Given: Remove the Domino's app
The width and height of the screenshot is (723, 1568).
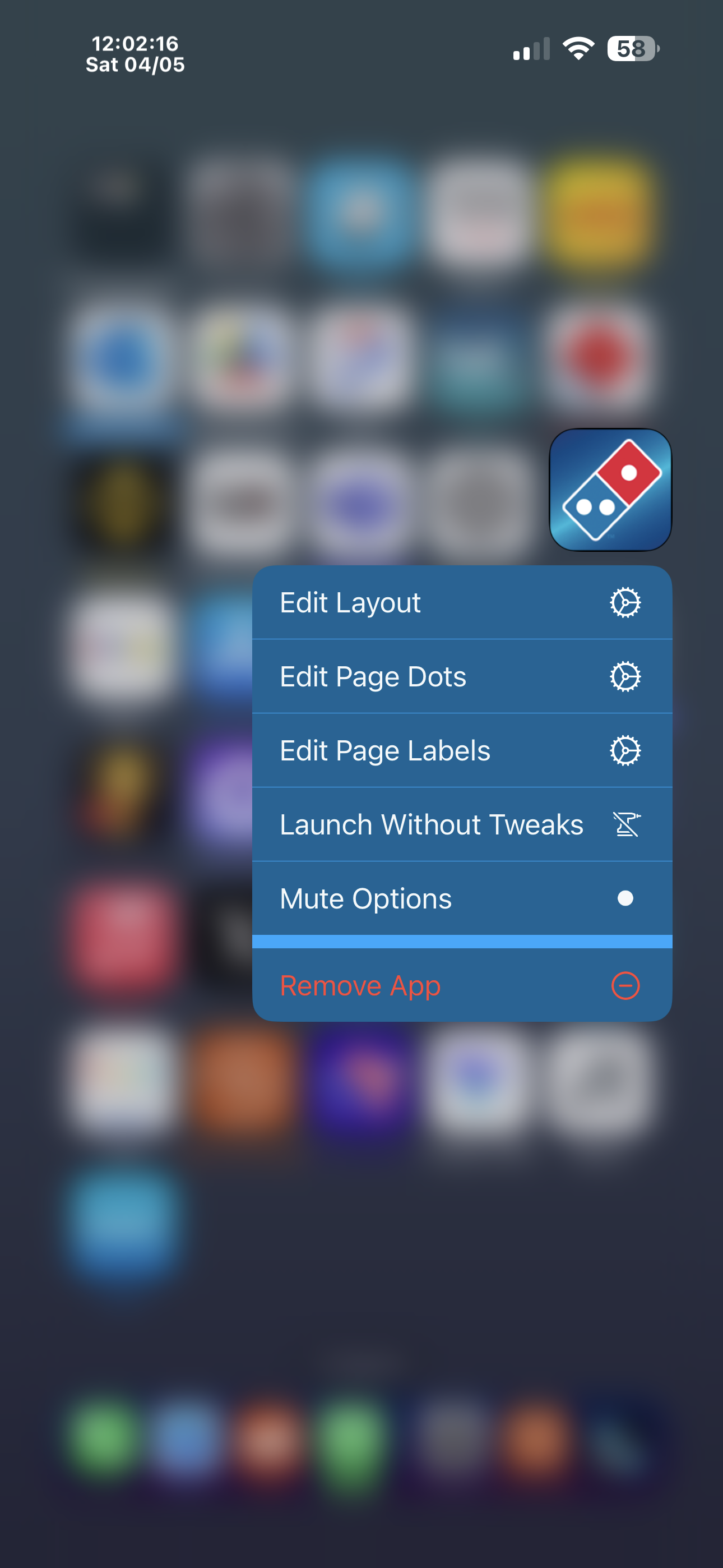Looking at the screenshot, I should (x=462, y=985).
